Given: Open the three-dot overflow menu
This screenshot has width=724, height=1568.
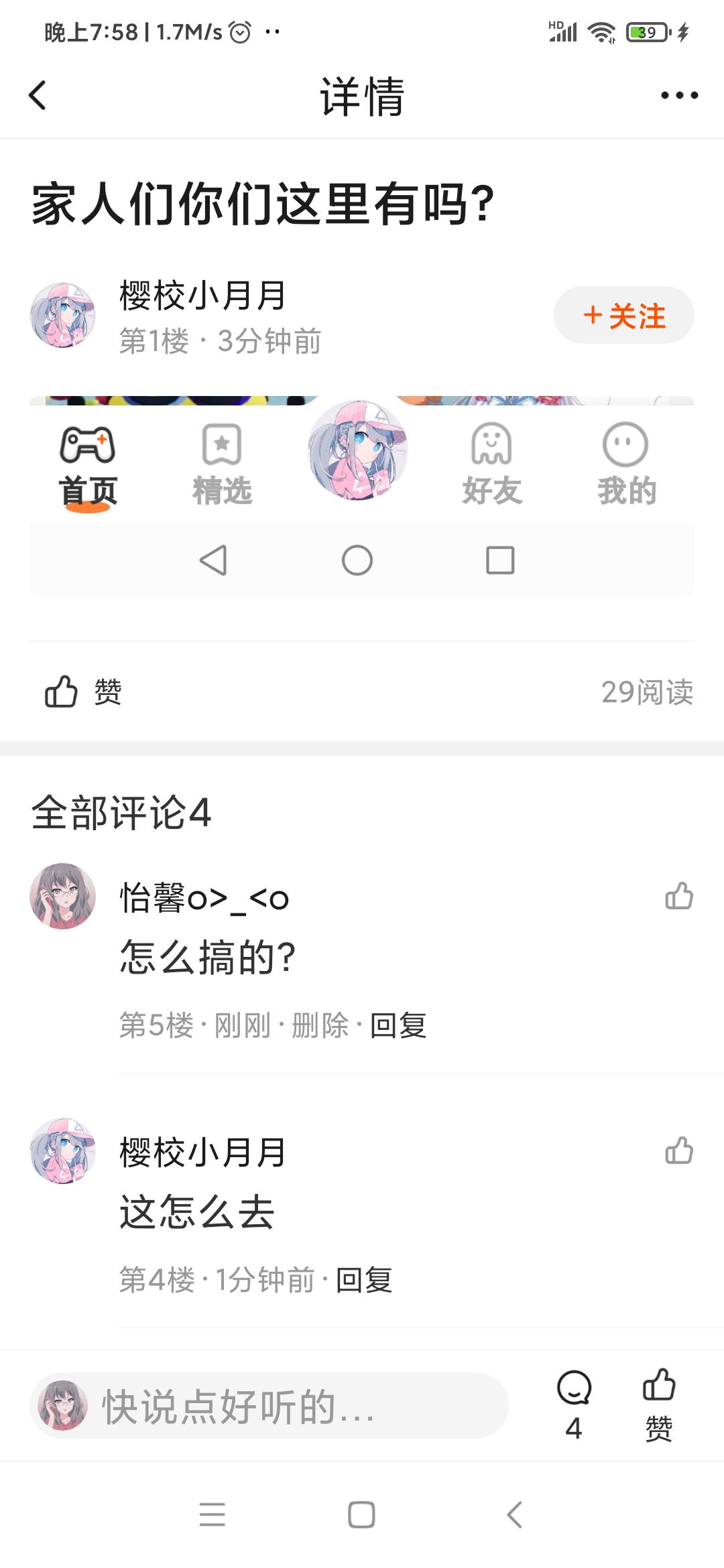Looking at the screenshot, I should tap(678, 95).
